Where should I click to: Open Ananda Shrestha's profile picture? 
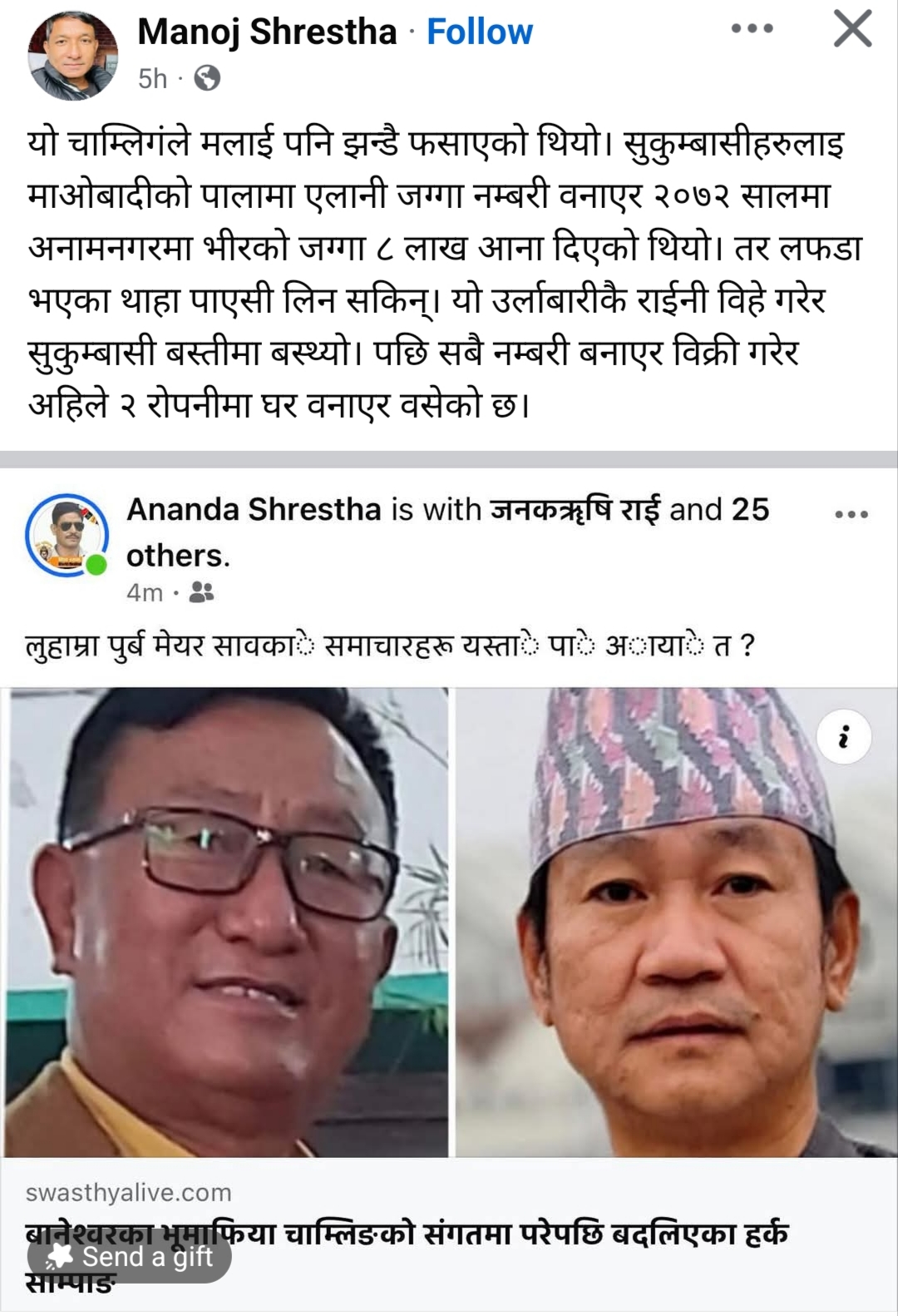pyautogui.click(x=67, y=535)
